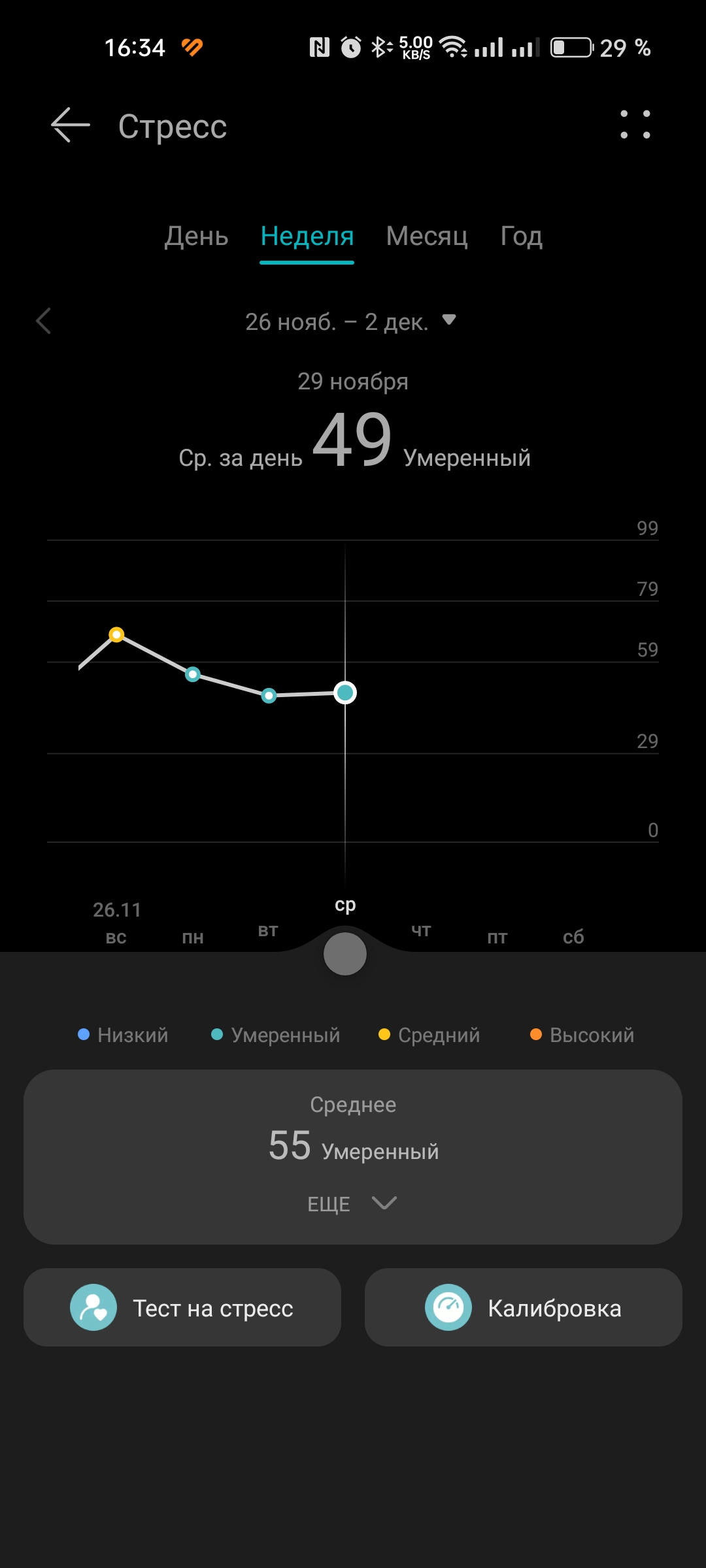Select the сб day on the chart axis
Viewport: 706px width, 1568px height.
[573, 937]
